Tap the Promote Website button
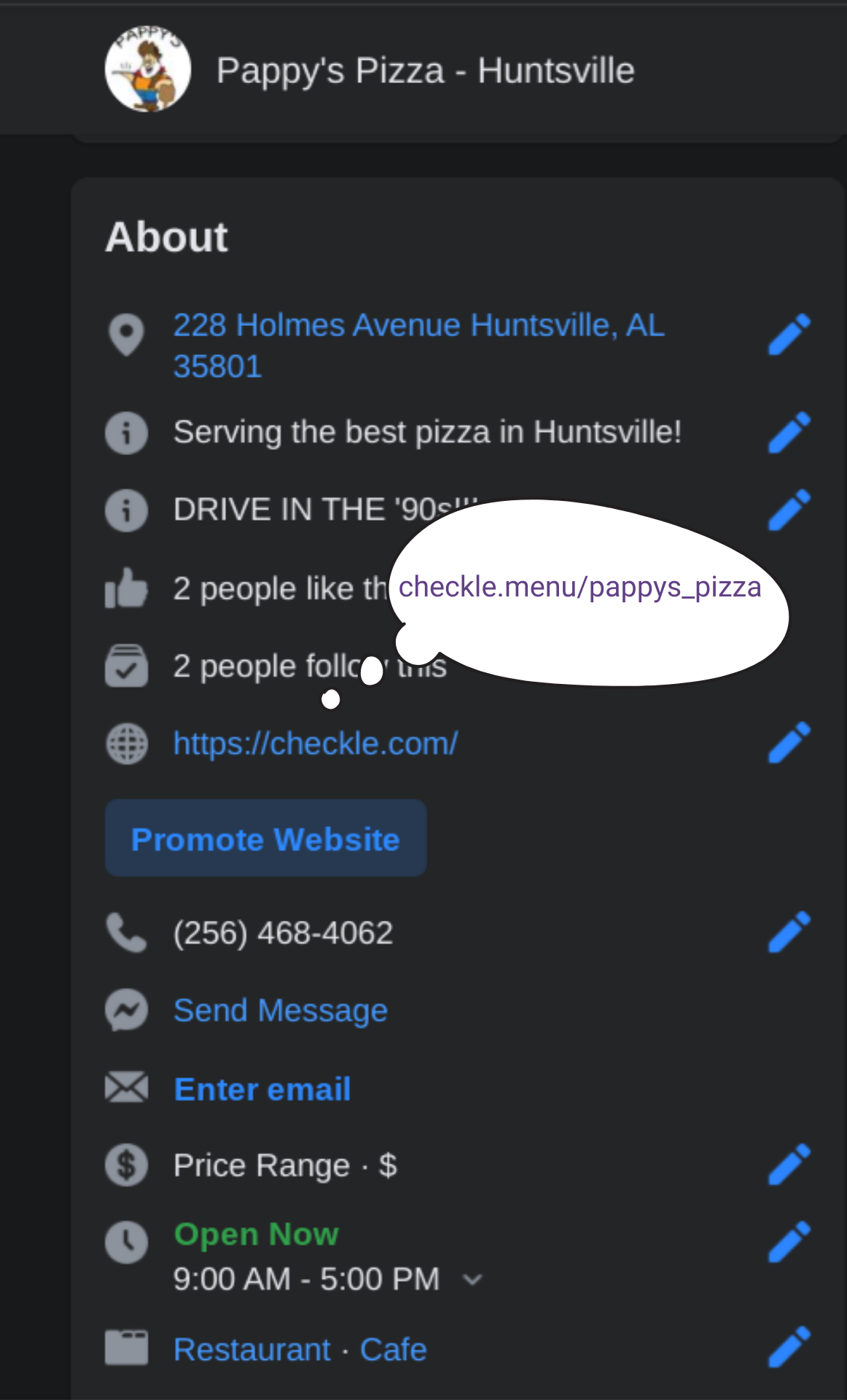The width and height of the screenshot is (847, 1400). pyautogui.click(x=265, y=839)
